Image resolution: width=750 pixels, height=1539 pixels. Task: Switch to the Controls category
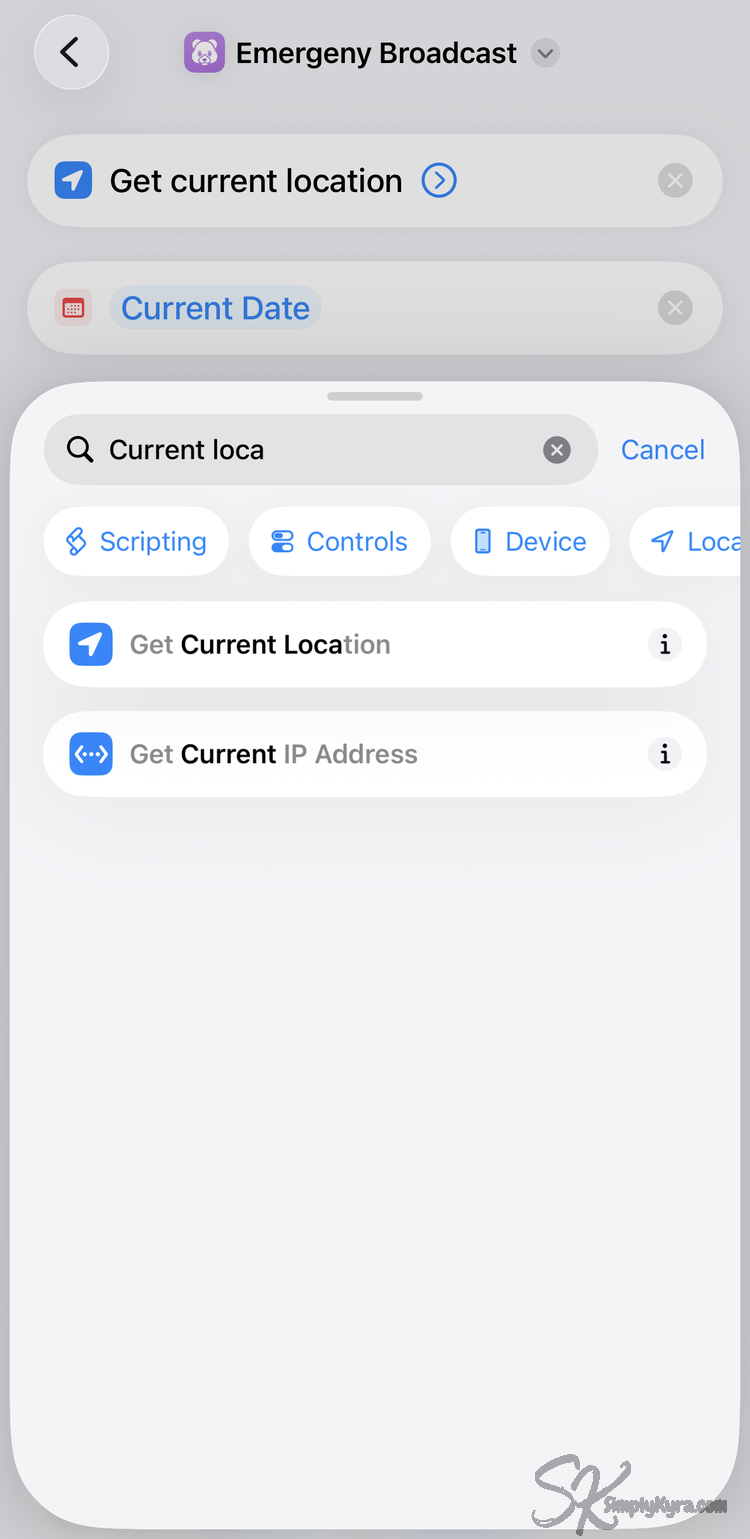coord(339,541)
